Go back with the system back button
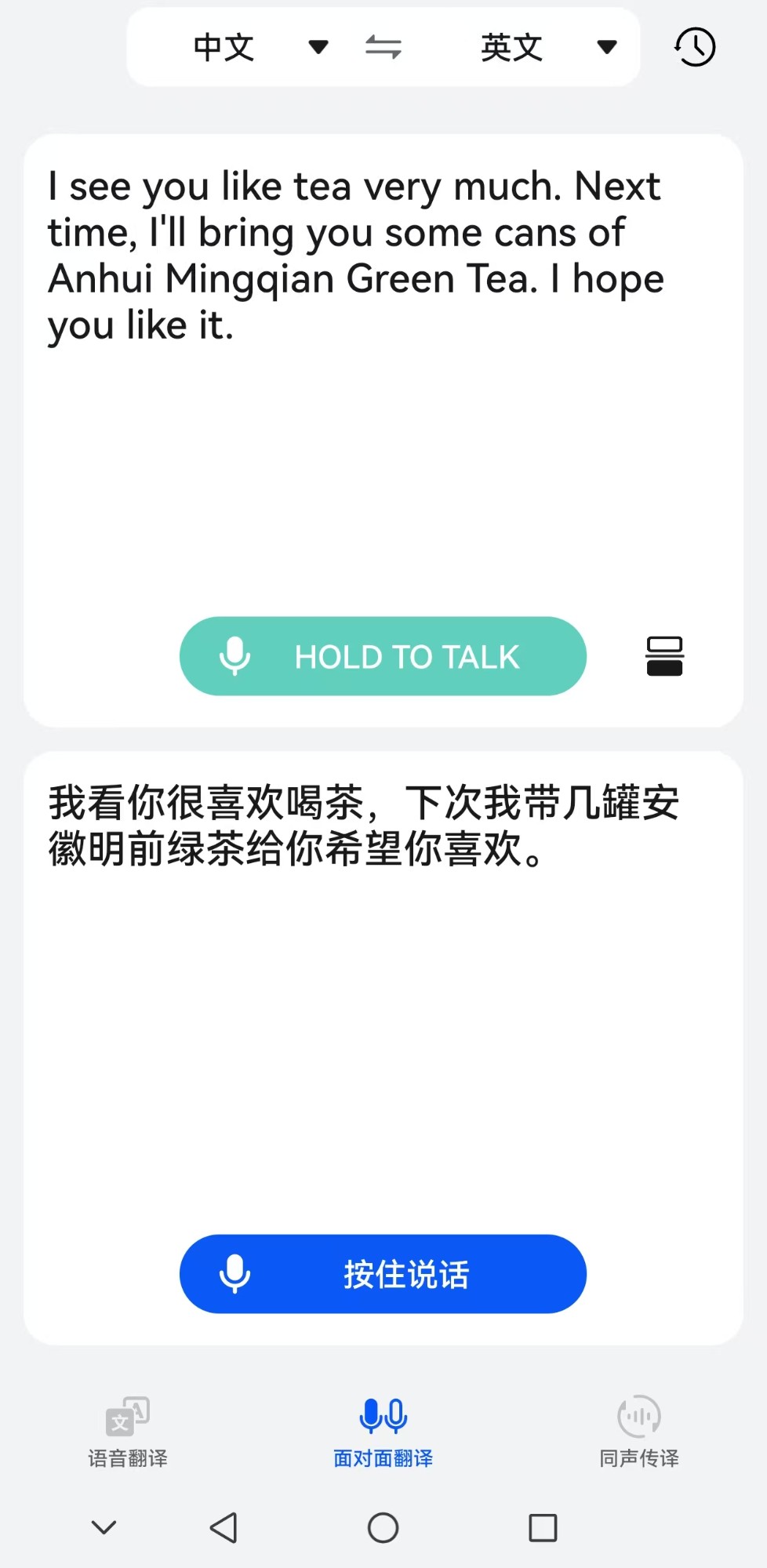 pos(224,1527)
